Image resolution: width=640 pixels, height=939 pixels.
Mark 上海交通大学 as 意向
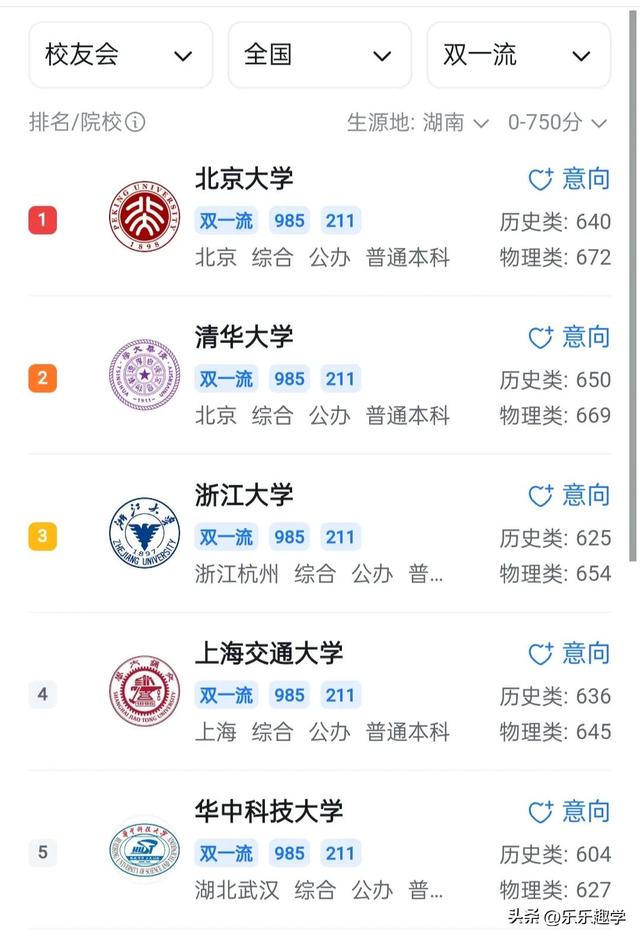(x=568, y=653)
